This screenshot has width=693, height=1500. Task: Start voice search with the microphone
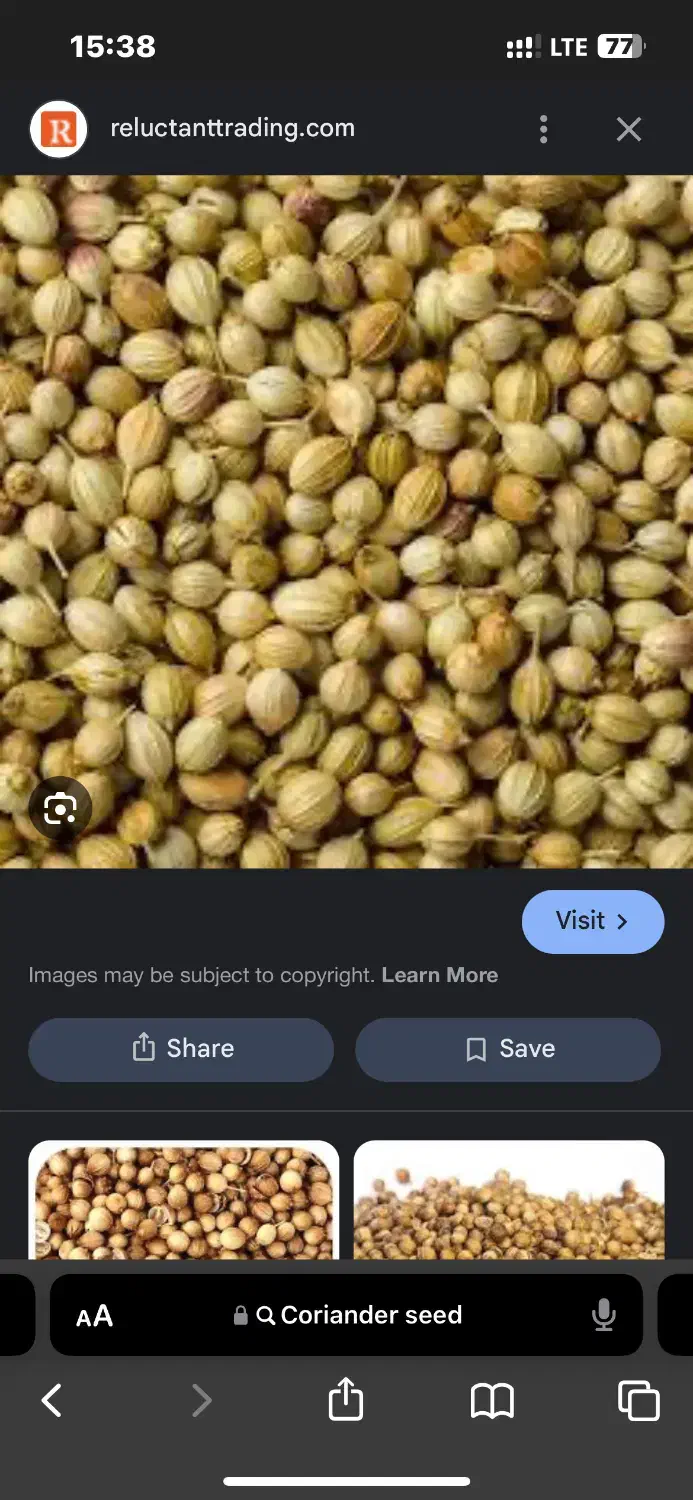(x=603, y=1315)
